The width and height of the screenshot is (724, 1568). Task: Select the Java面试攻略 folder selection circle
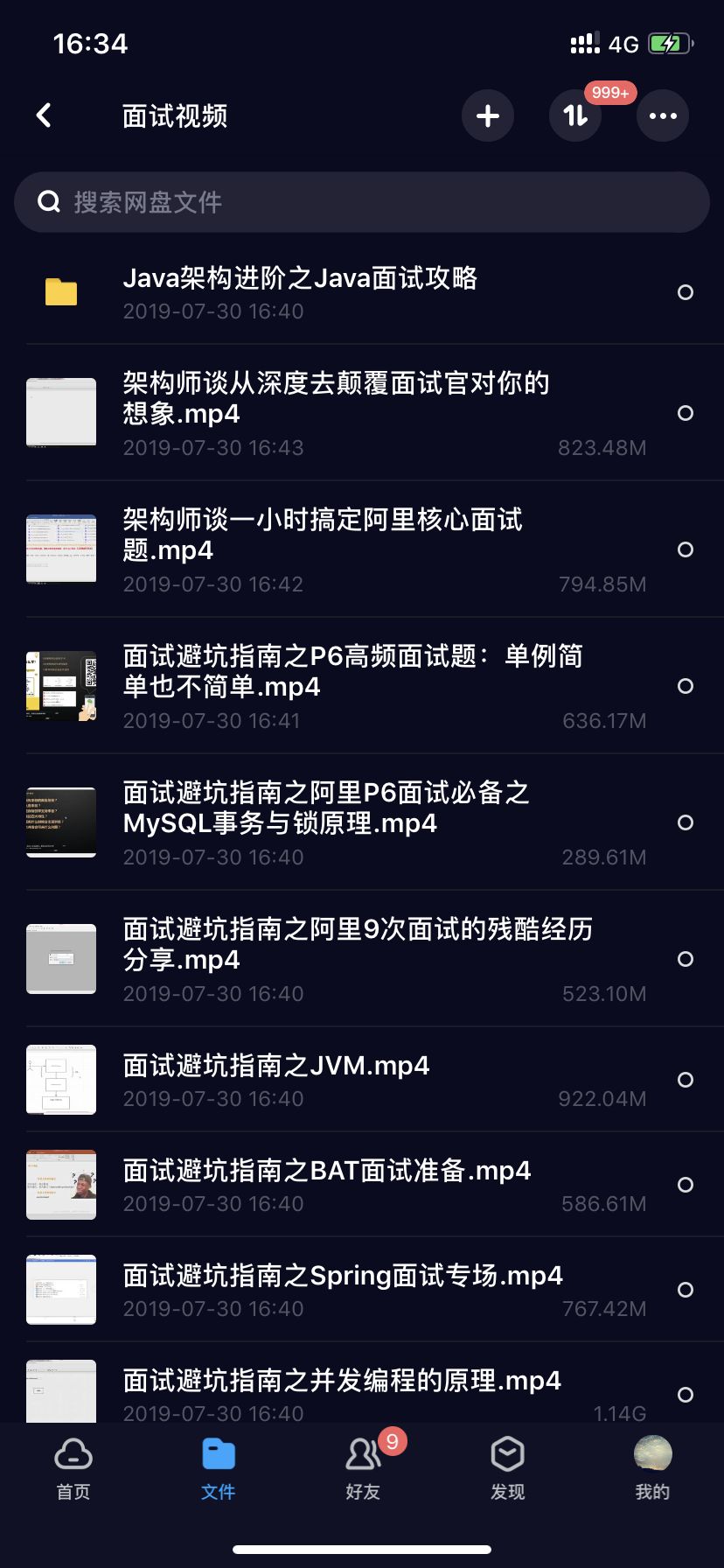tap(686, 291)
